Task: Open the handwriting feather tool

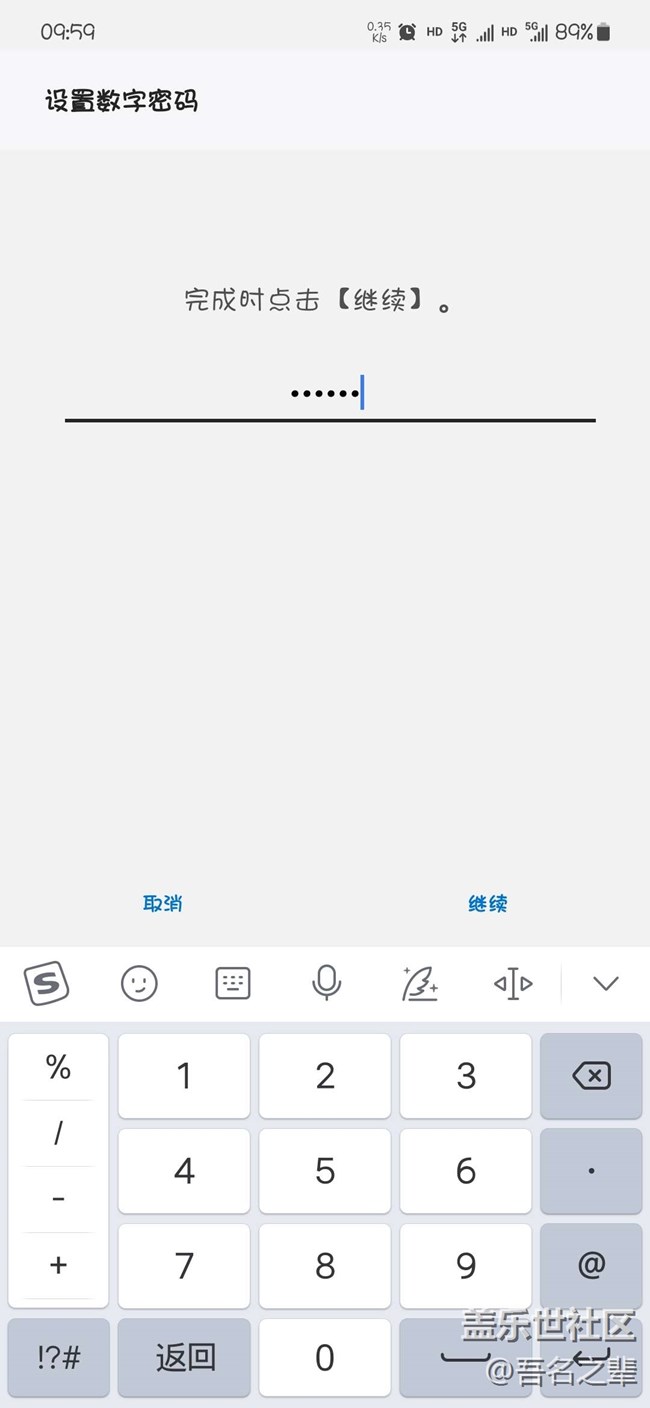Action: pyautogui.click(x=420, y=984)
